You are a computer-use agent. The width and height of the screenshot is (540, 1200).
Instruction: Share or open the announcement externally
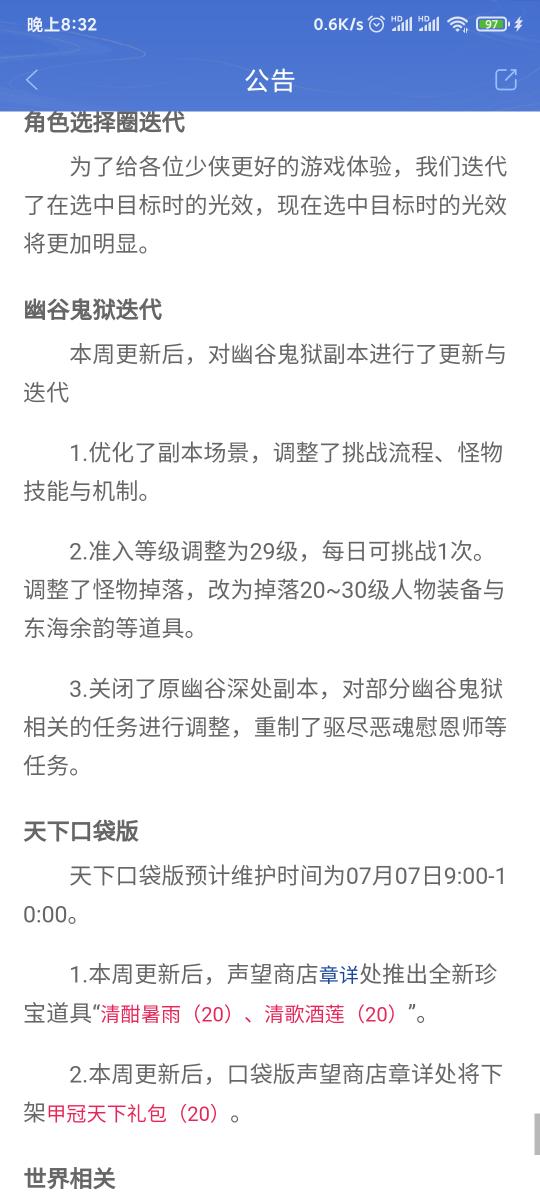tap(506, 80)
